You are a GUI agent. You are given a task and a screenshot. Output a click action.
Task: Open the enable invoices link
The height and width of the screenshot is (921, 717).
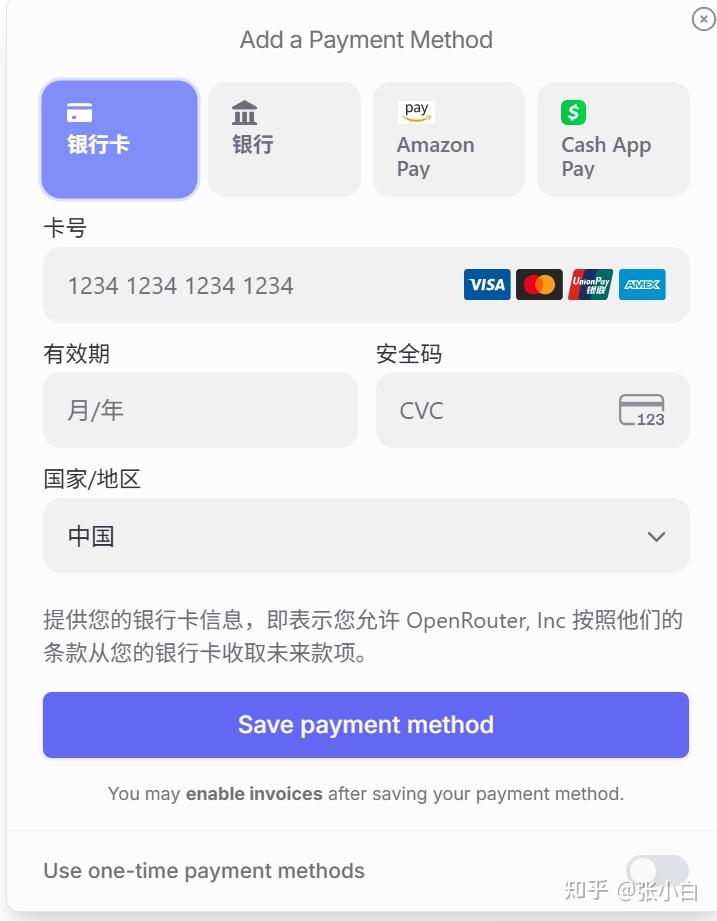point(254,794)
